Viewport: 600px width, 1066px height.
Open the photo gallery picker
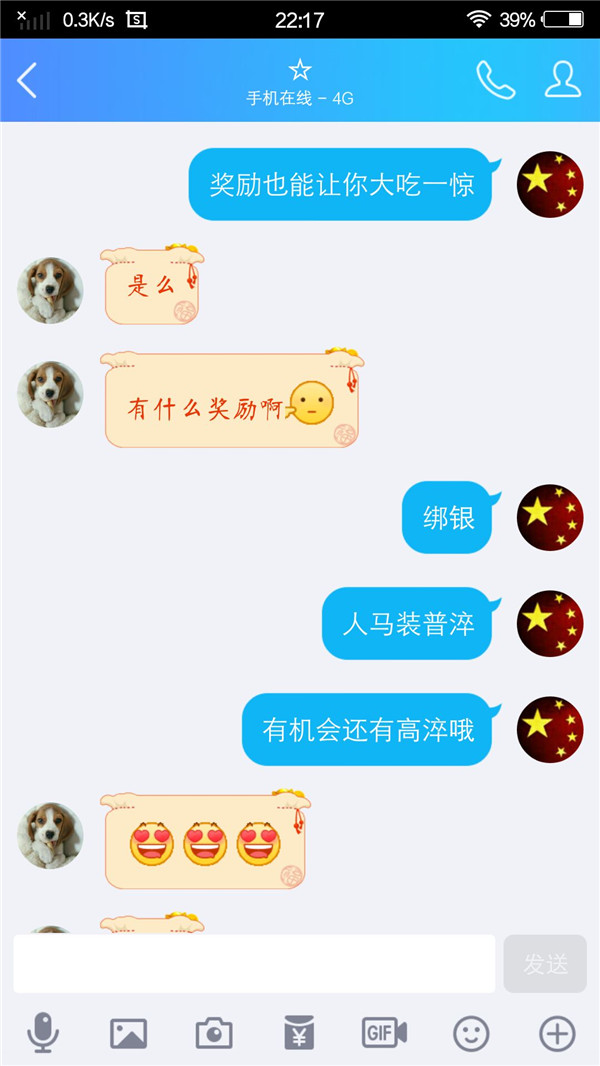pyautogui.click(x=128, y=1033)
